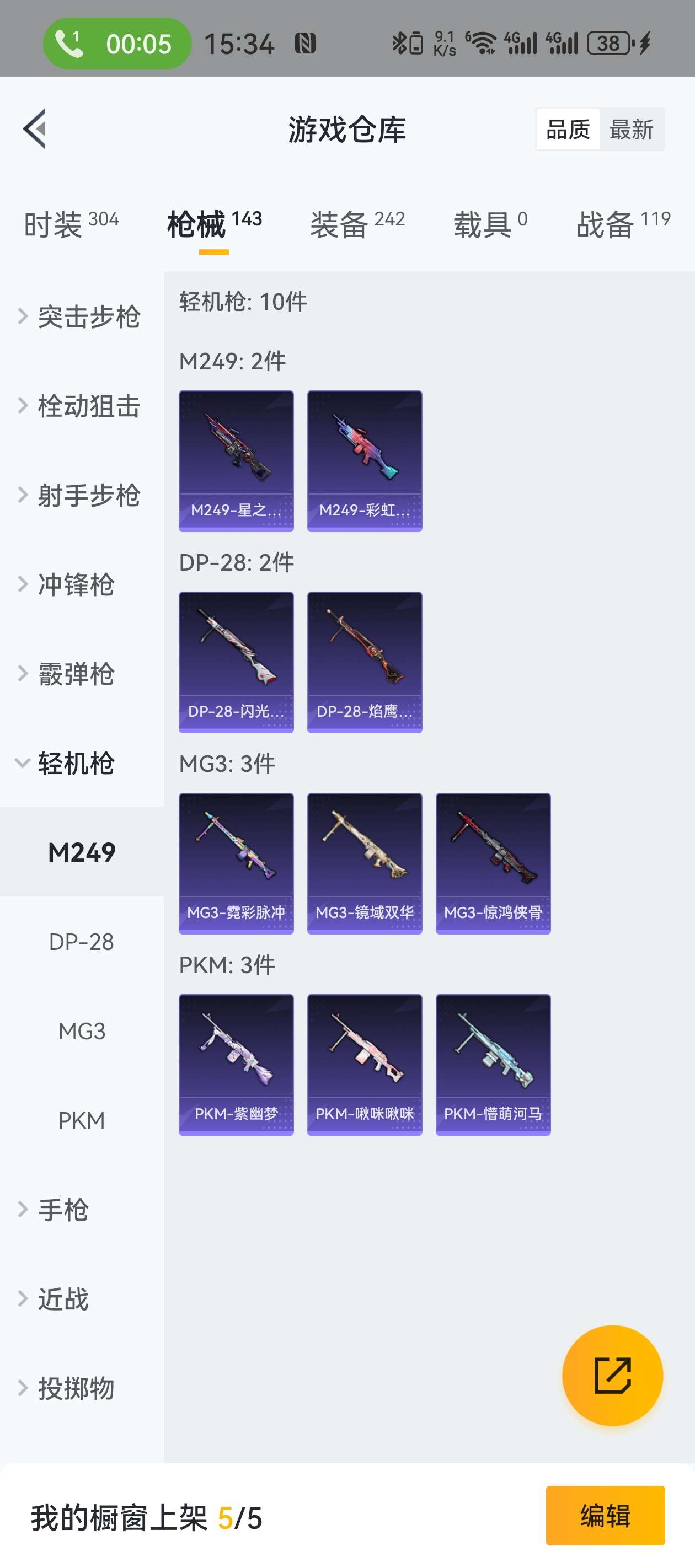Sort items by 品质

pos(568,130)
